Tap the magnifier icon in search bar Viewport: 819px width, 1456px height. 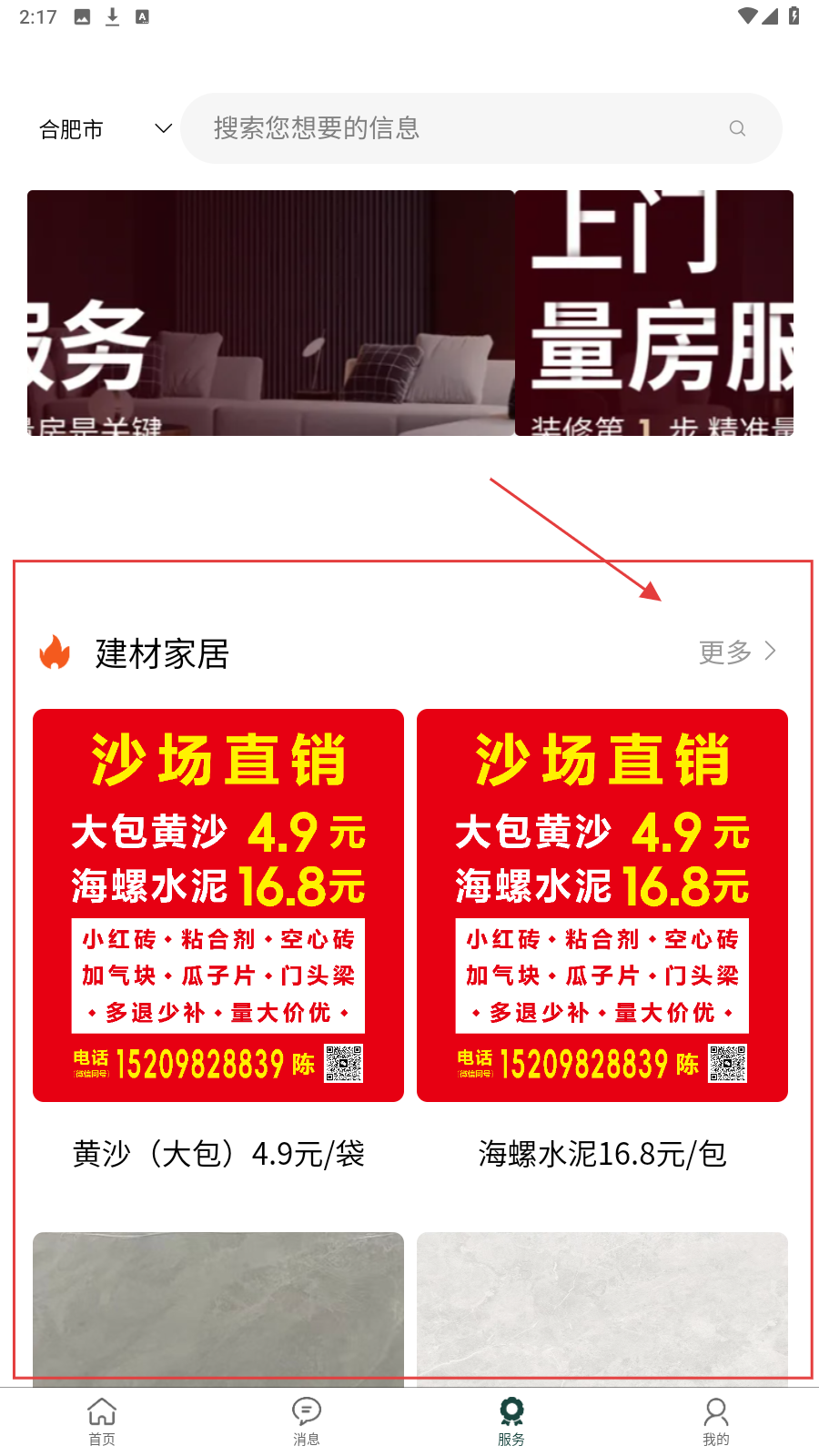point(737,129)
